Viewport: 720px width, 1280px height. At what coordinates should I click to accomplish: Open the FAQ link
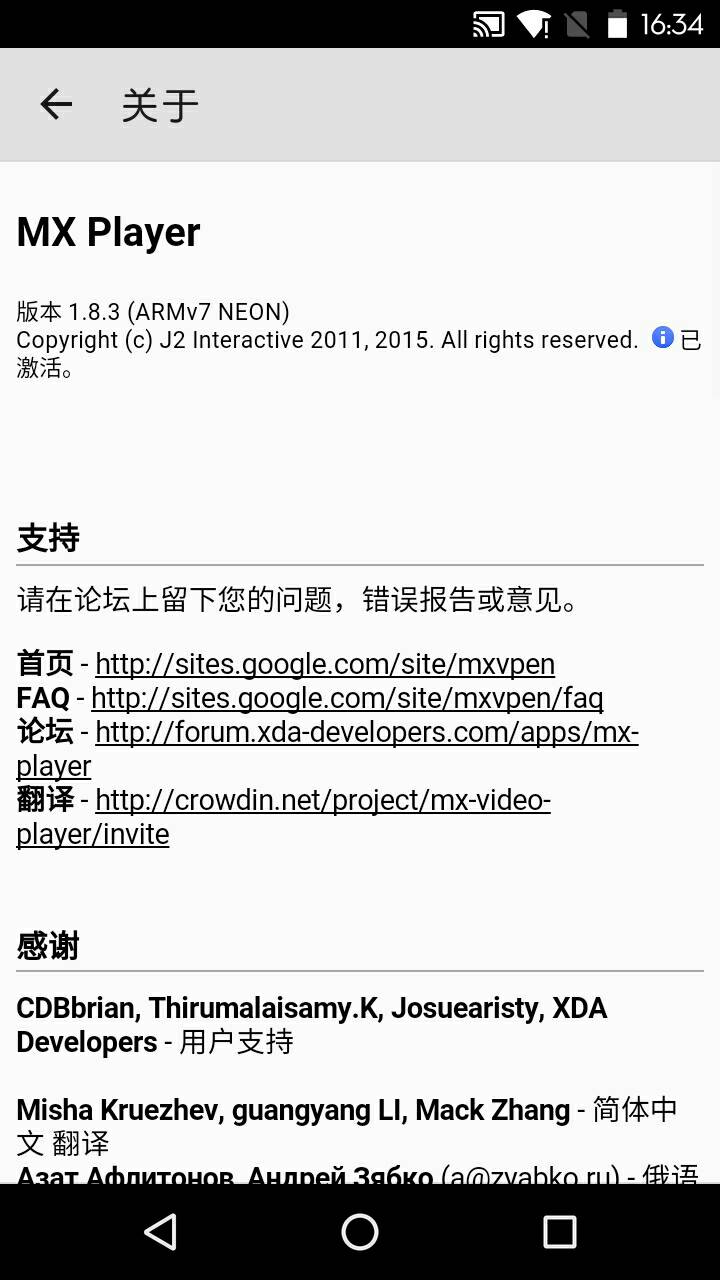pyautogui.click(x=347, y=698)
